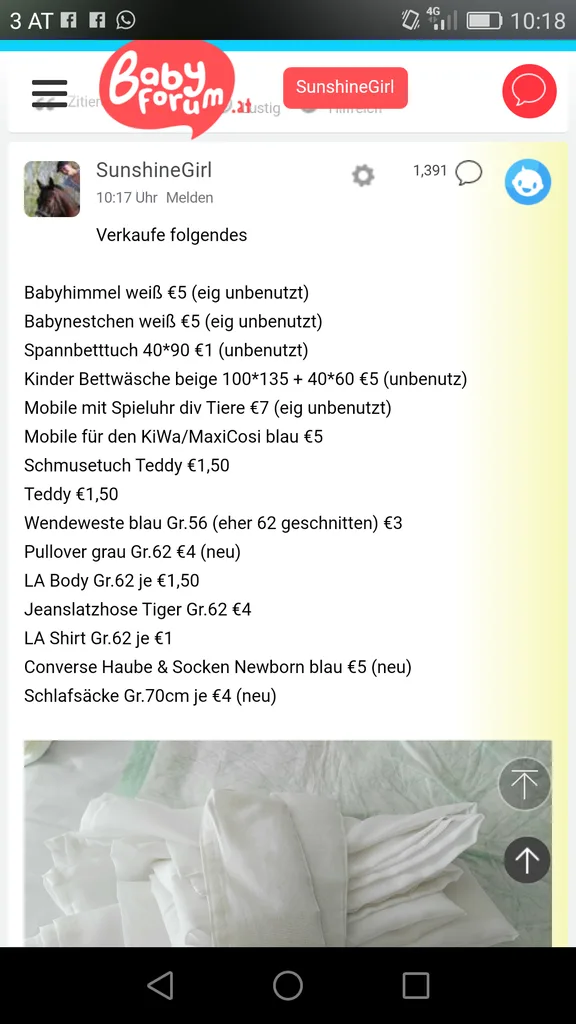
Task: Go to the system home screen
Action: coord(288,985)
